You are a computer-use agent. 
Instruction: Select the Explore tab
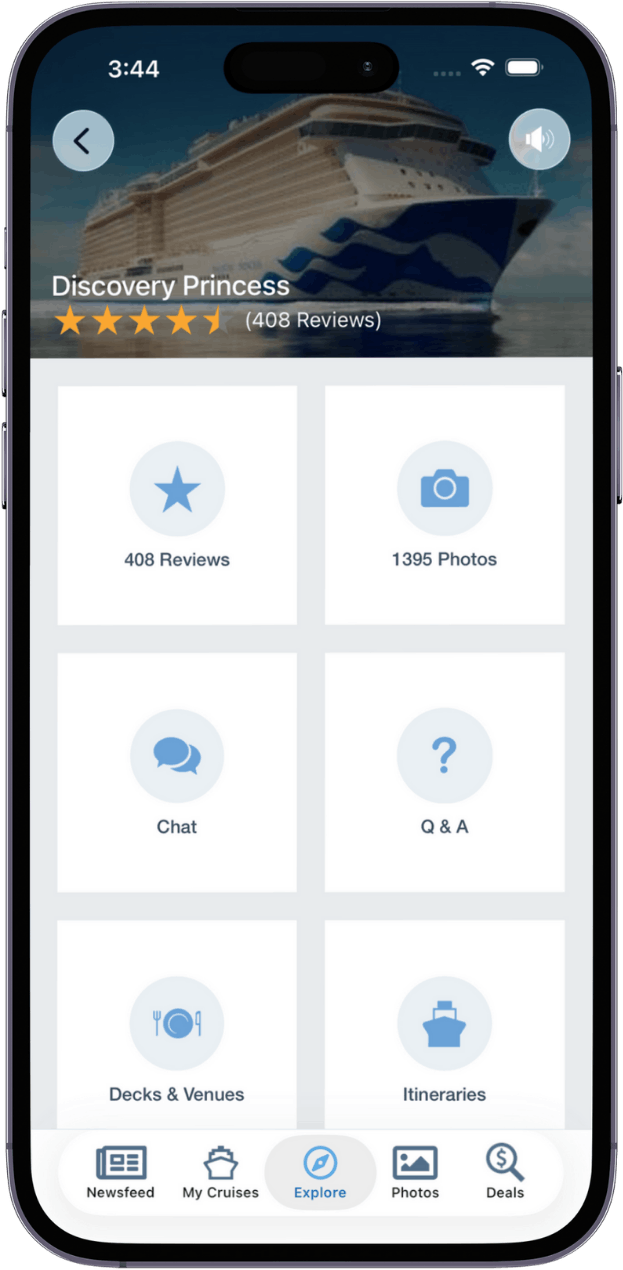pos(320,1173)
